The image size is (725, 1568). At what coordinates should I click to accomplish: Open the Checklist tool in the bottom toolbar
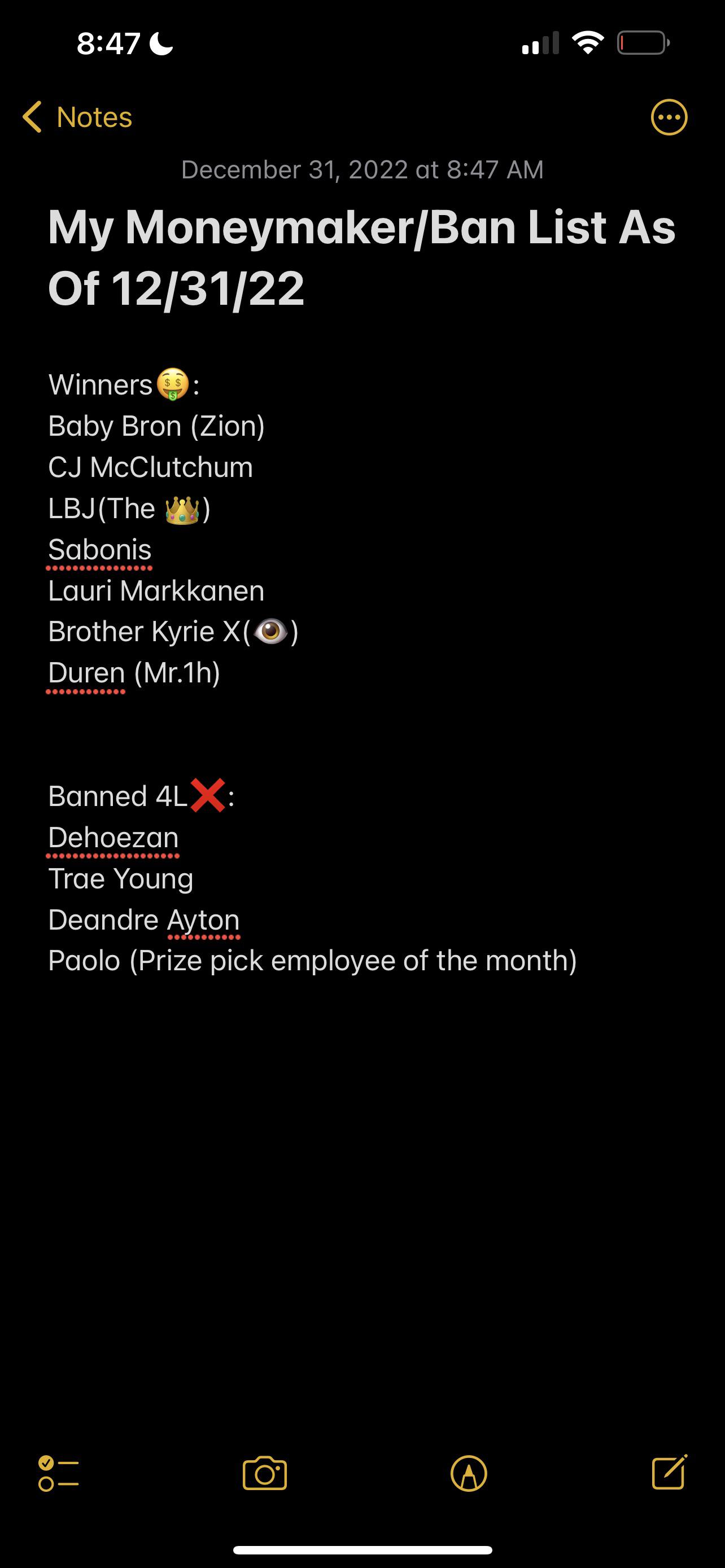[59, 1473]
